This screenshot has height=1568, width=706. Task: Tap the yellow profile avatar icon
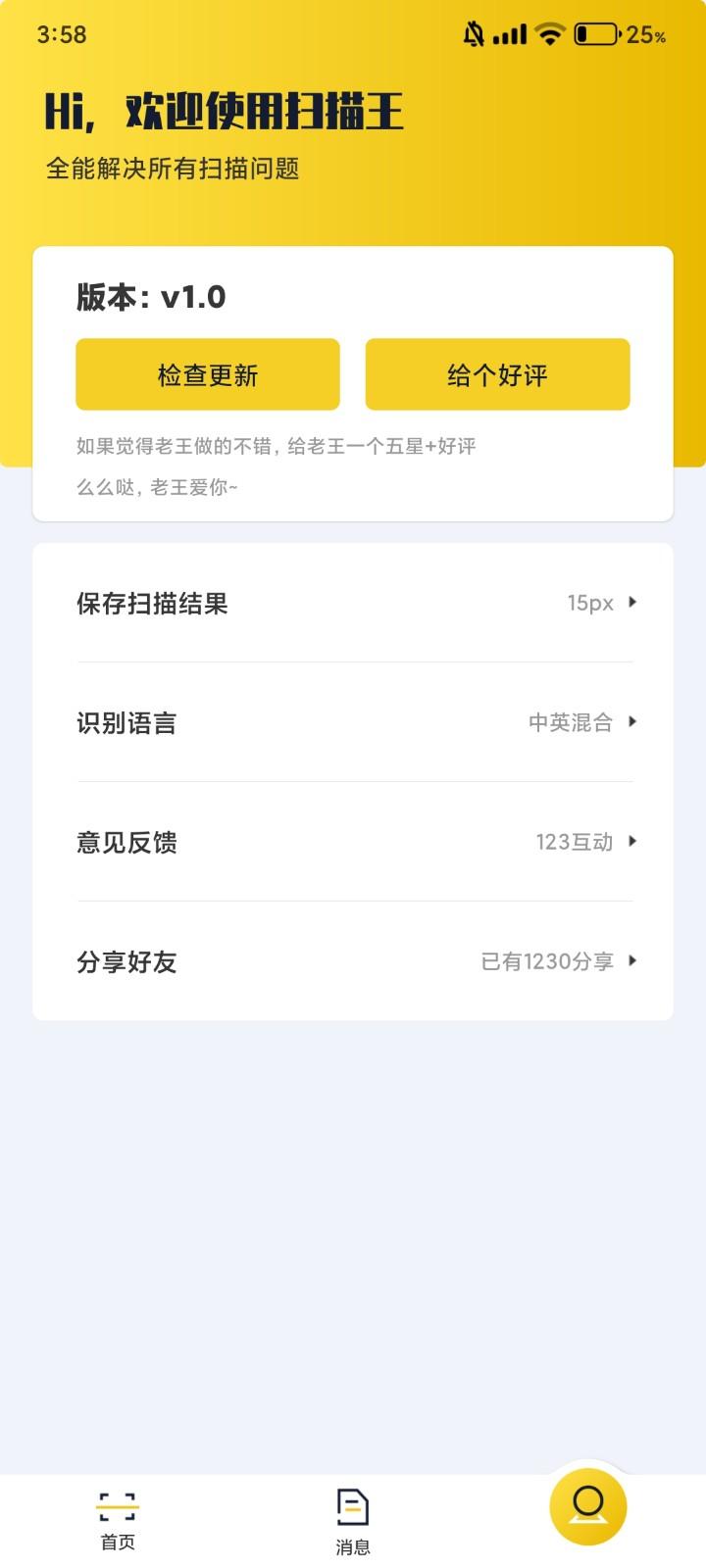[x=587, y=1507]
